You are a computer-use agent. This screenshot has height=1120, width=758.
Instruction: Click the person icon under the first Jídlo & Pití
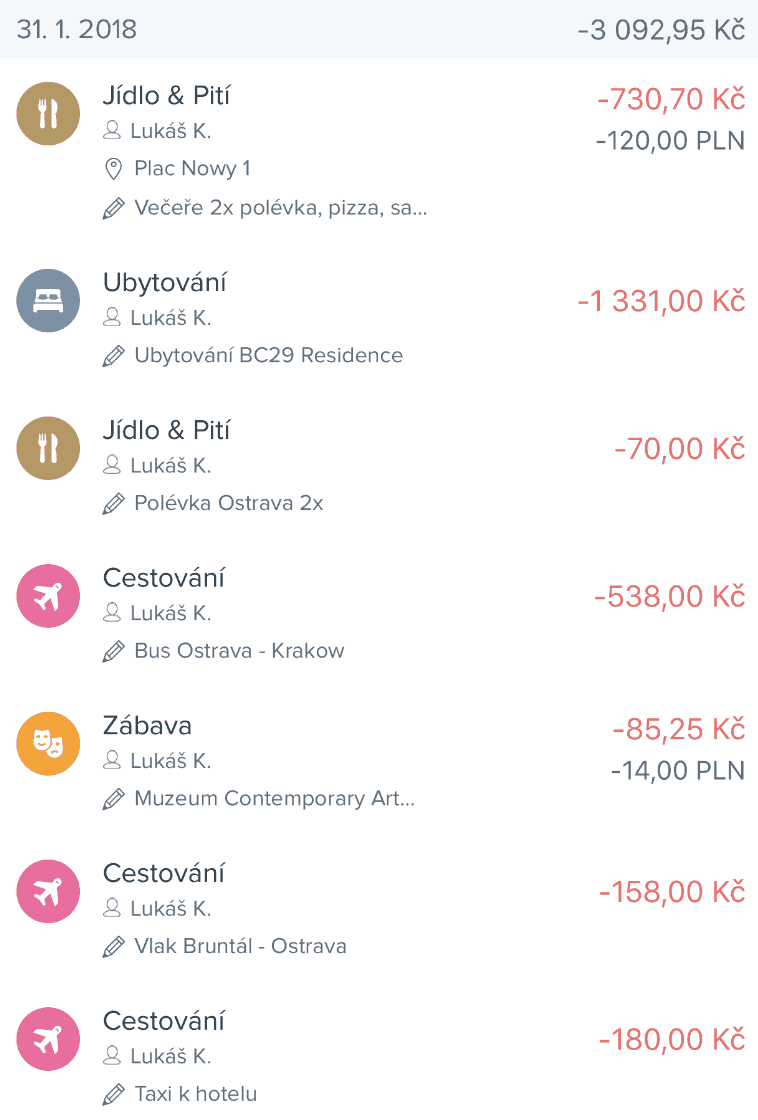[112, 131]
